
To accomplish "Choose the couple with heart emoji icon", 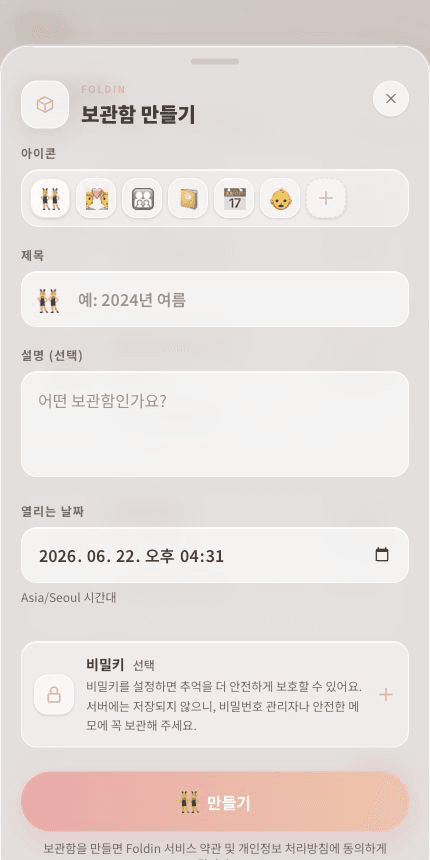I will coord(96,198).
